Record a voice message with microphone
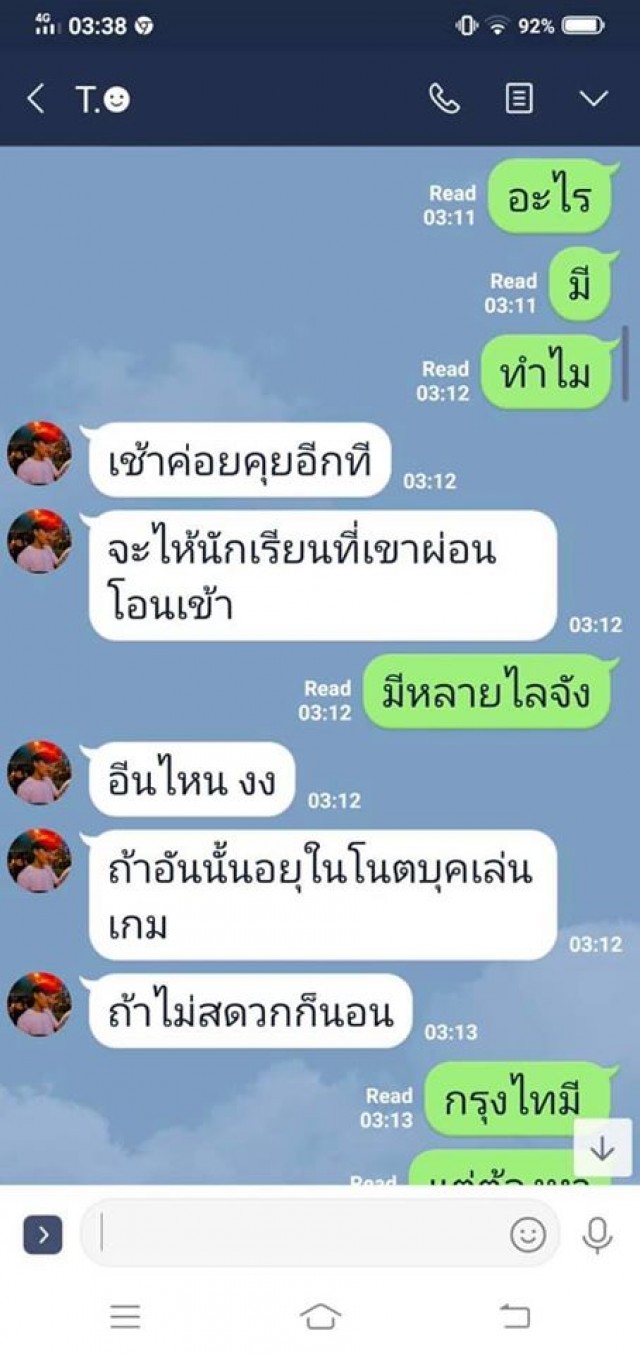Image resolution: width=640 pixels, height=1354 pixels. [598, 1236]
